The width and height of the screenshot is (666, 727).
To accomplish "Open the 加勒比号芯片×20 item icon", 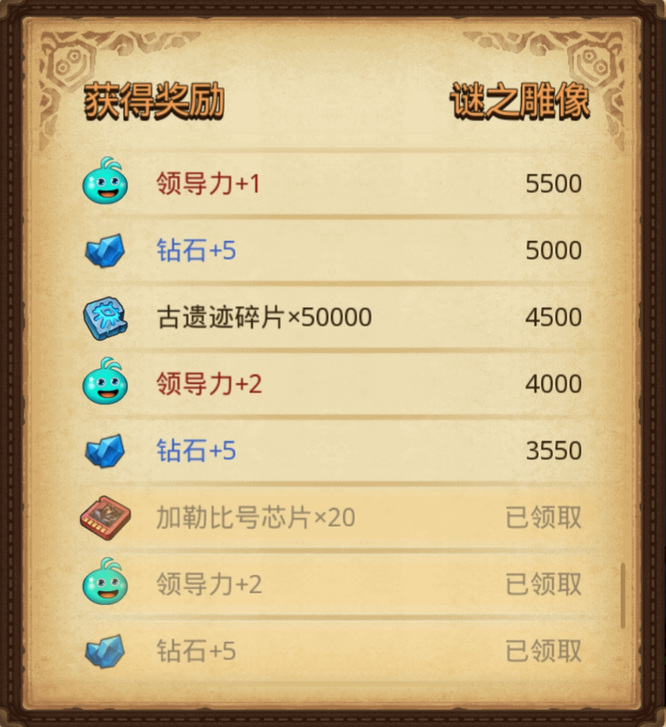I will point(105,517).
